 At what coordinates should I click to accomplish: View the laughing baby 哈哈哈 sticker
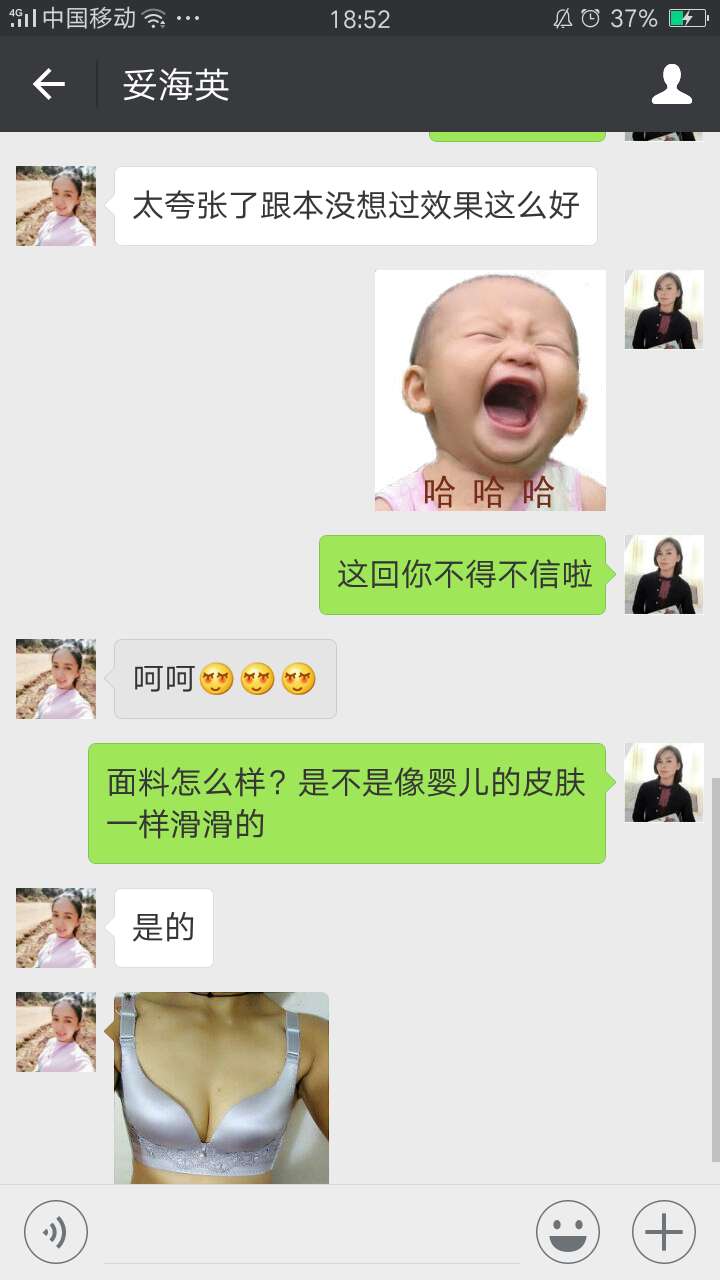pyautogui.click(x=490, y=390)
